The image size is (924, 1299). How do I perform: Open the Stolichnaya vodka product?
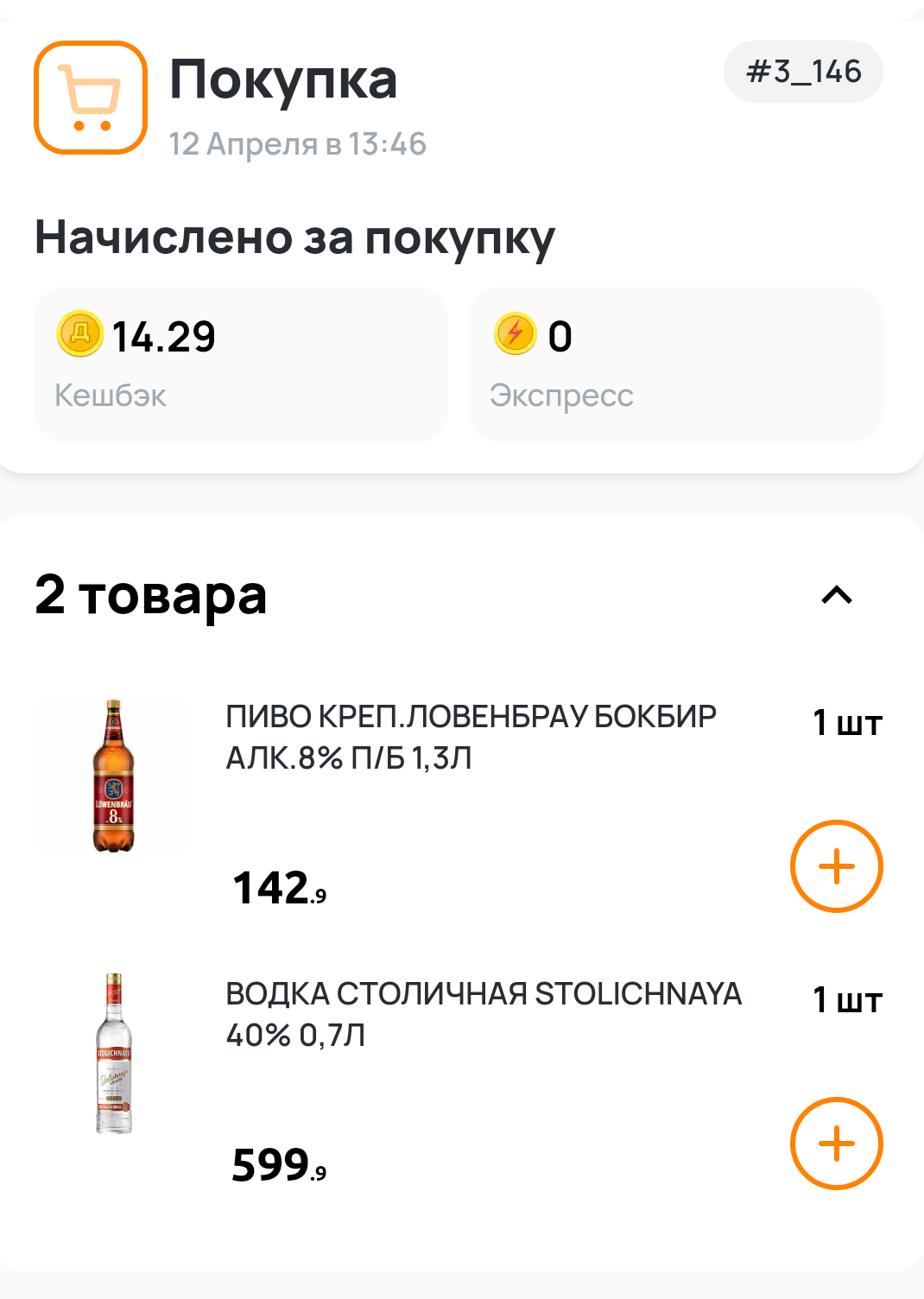click(x=114, y=1053)
